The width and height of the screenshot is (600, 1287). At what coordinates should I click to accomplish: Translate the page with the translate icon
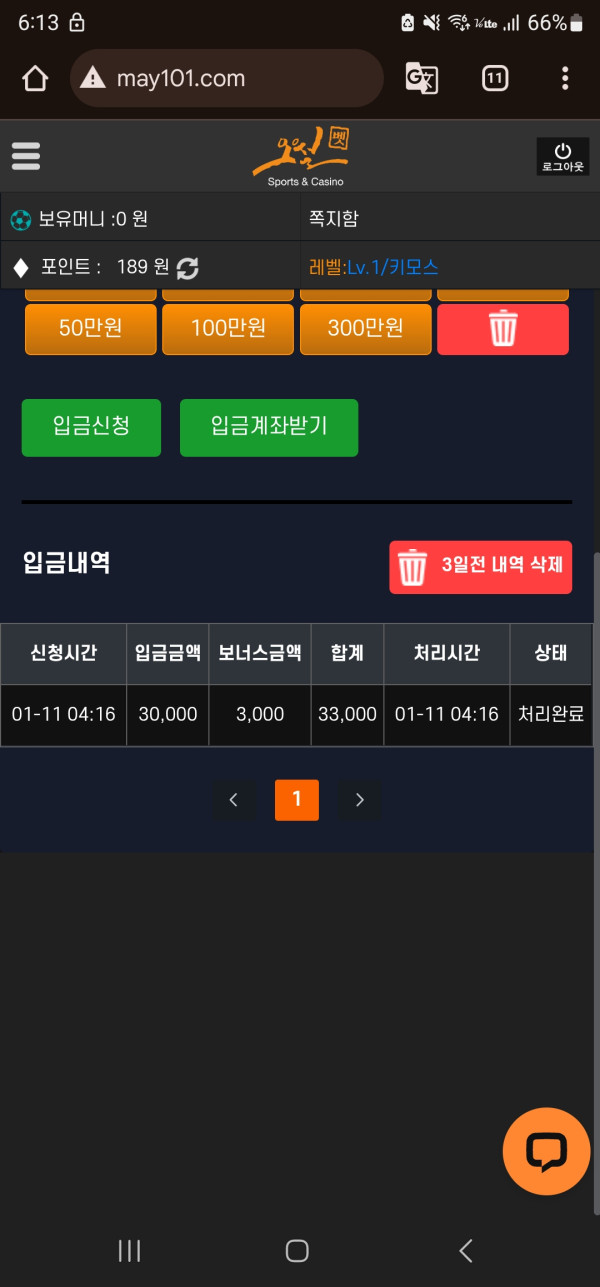pos(421,78)
